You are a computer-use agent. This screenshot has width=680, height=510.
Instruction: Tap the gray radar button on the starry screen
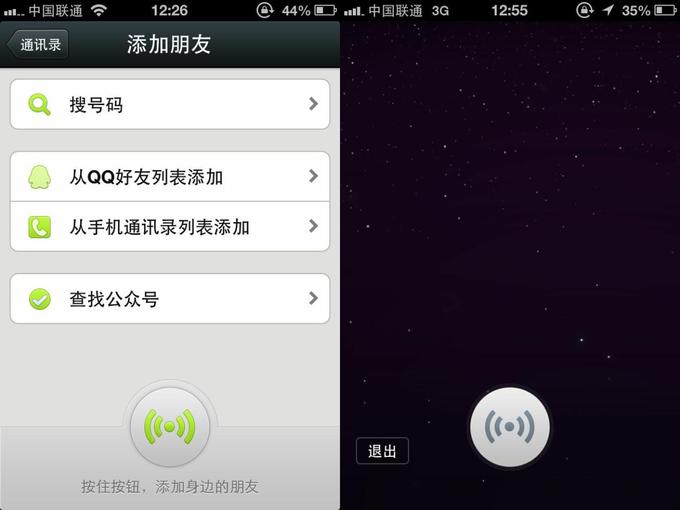pos(510,427)
